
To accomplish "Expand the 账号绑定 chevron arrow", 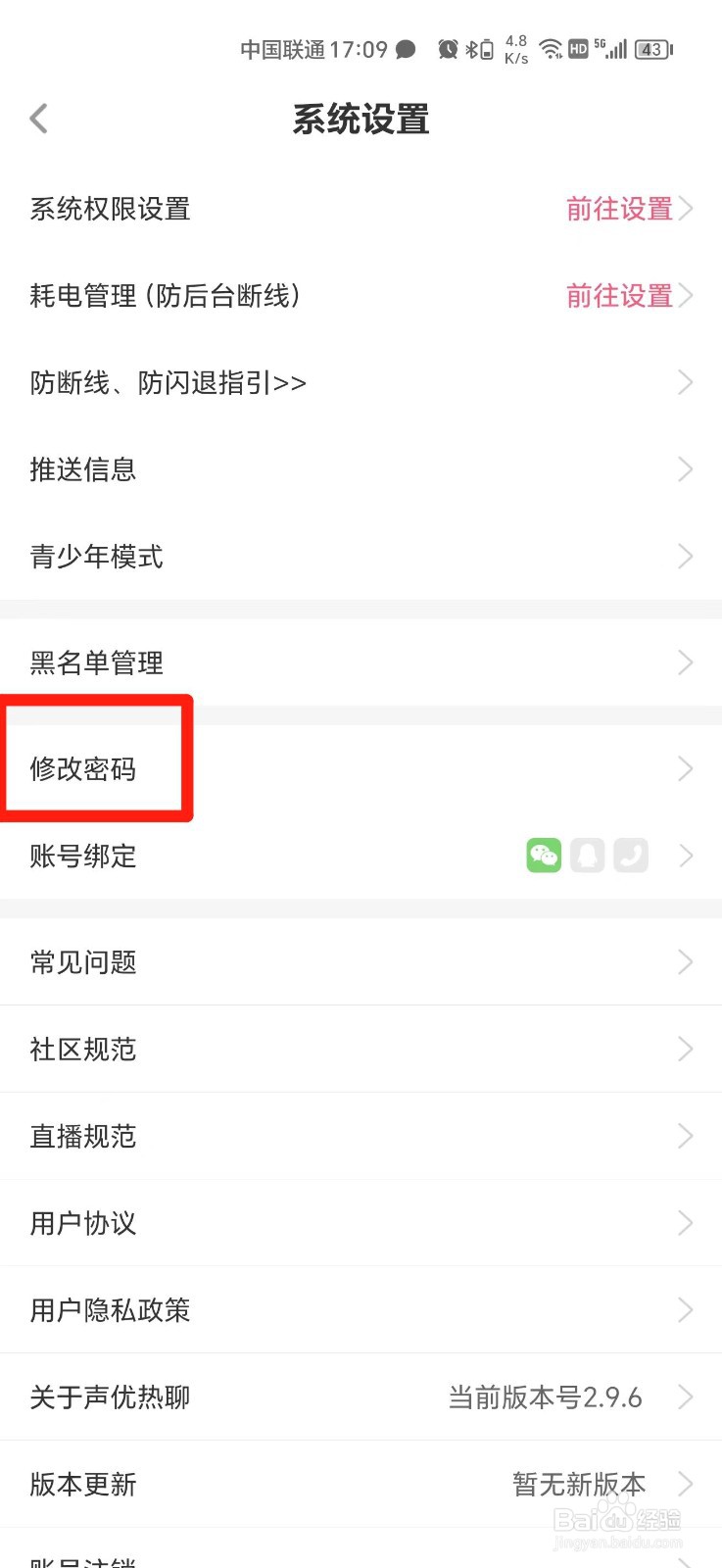I will click(686, 855).
